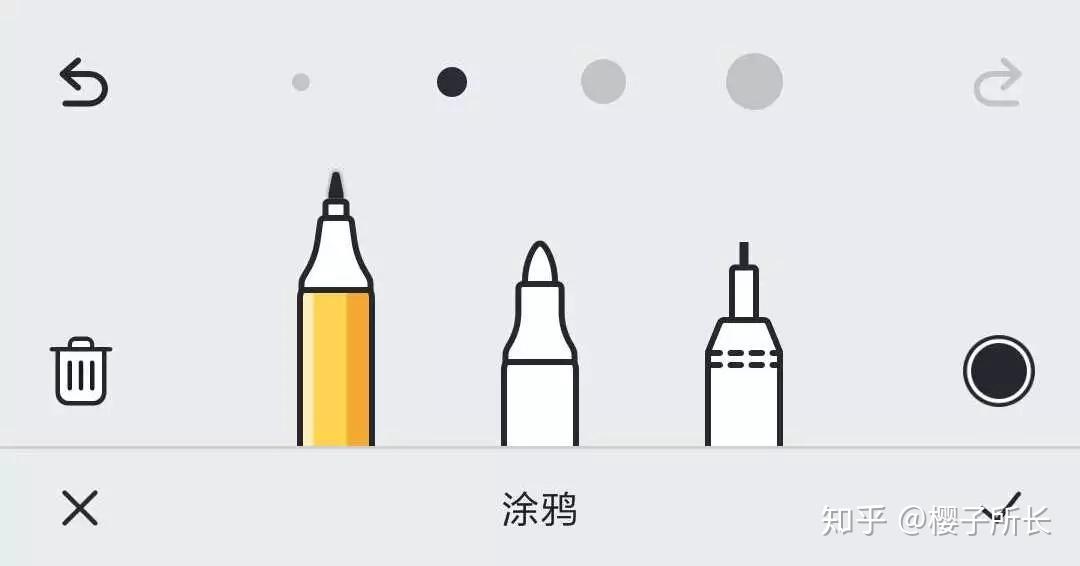Screen dimensions: 1080x566
Task: Redo the undone stroke
Action: click(997, 82)
